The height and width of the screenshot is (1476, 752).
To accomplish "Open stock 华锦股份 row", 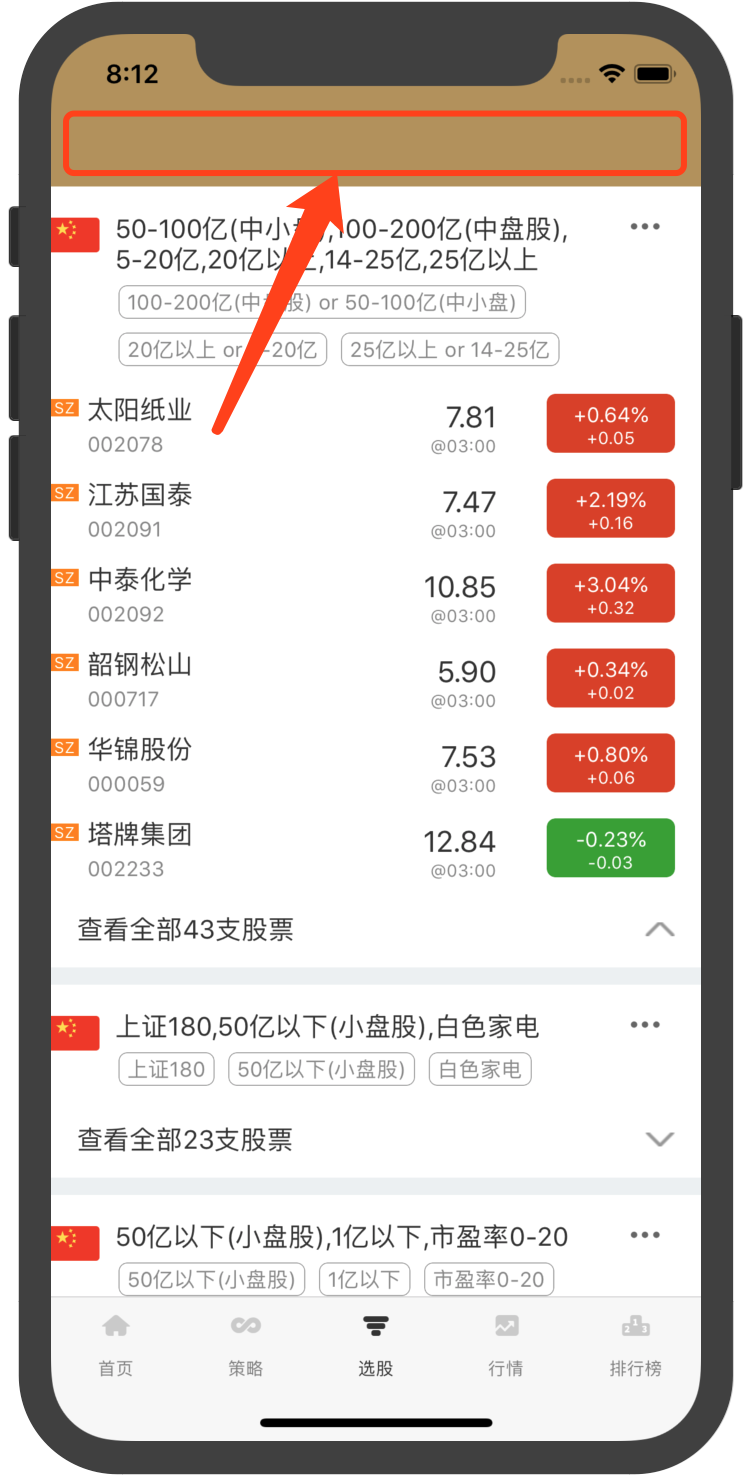I will [375, 765].
